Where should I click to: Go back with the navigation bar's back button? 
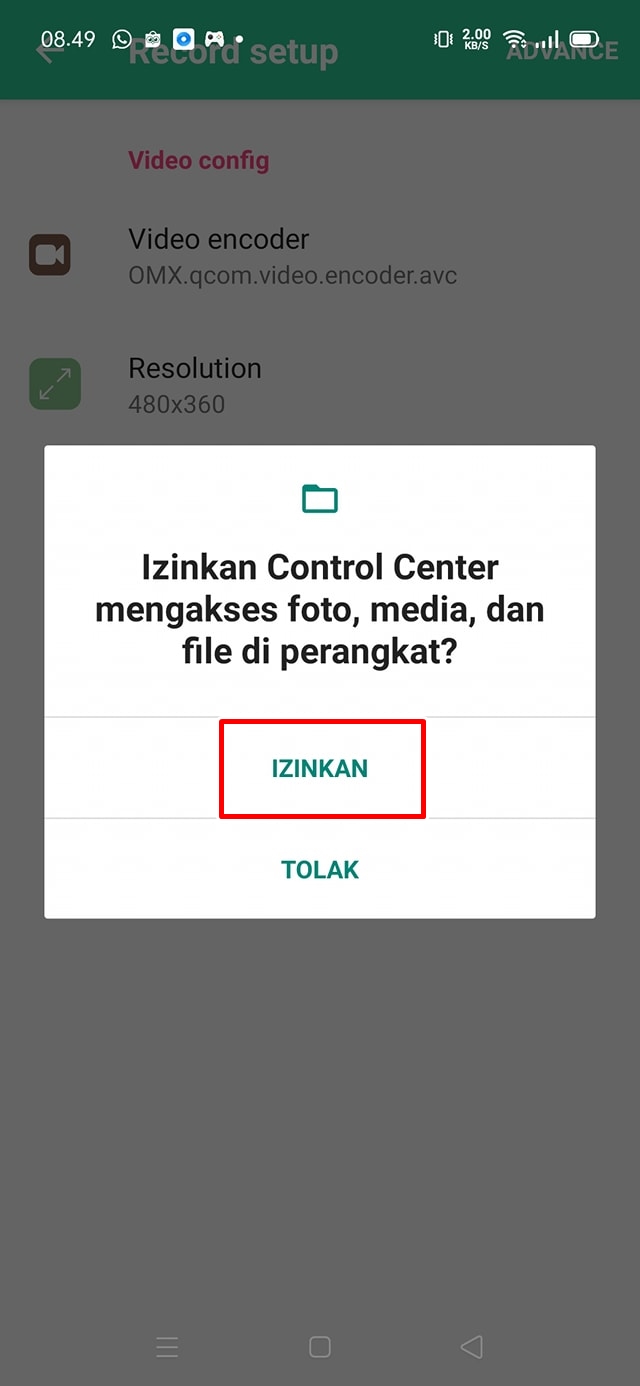(x=472, y=1347)
